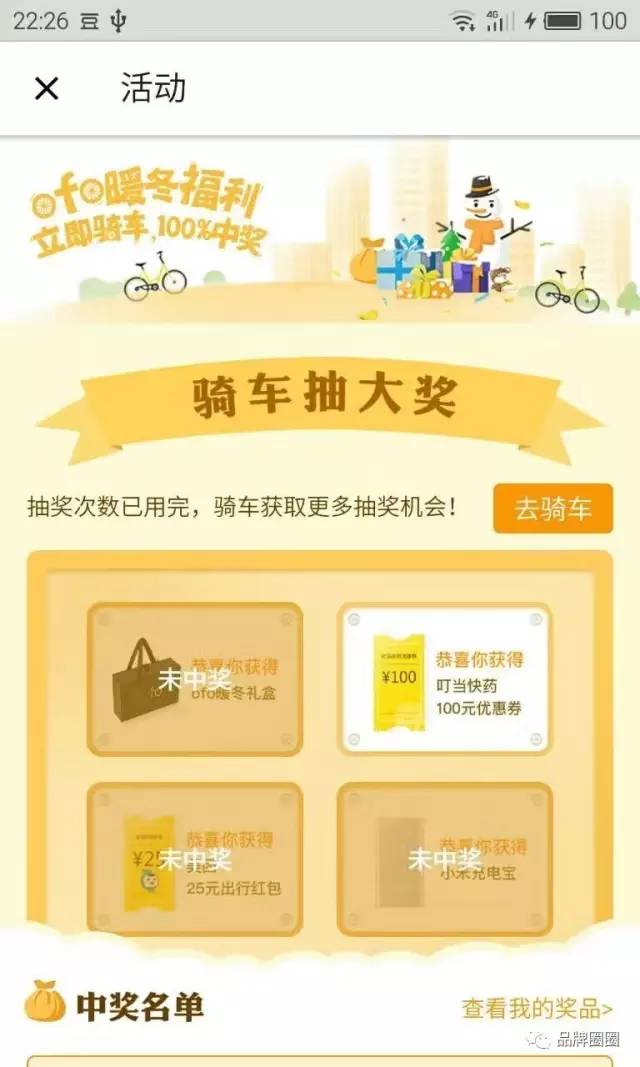Tap the 小米充电宝 prize card
Viewport: 640px width, 1067px height.
click(x=444, y=859)
